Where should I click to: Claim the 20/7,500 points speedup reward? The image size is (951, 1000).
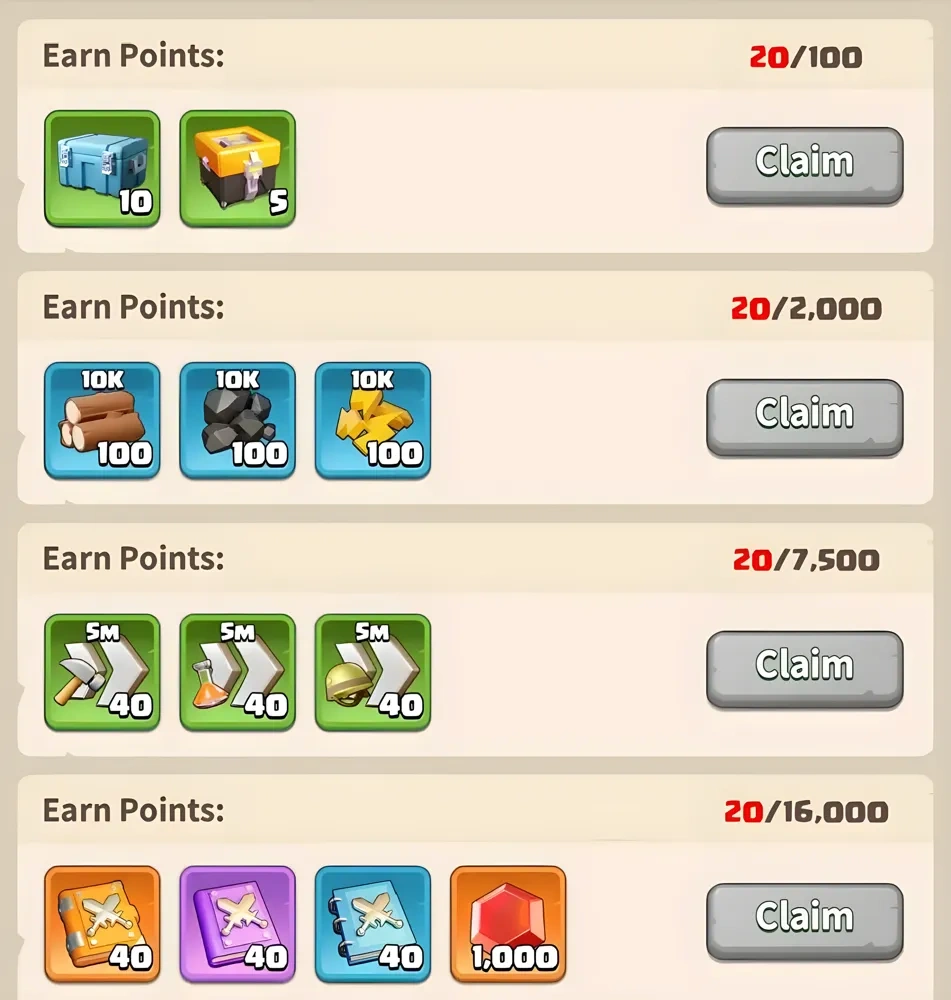804,668
